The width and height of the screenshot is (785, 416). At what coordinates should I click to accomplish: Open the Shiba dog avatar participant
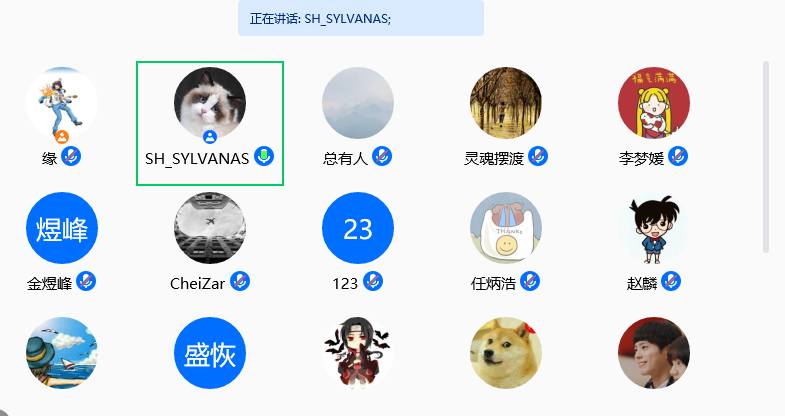(506, 353)
